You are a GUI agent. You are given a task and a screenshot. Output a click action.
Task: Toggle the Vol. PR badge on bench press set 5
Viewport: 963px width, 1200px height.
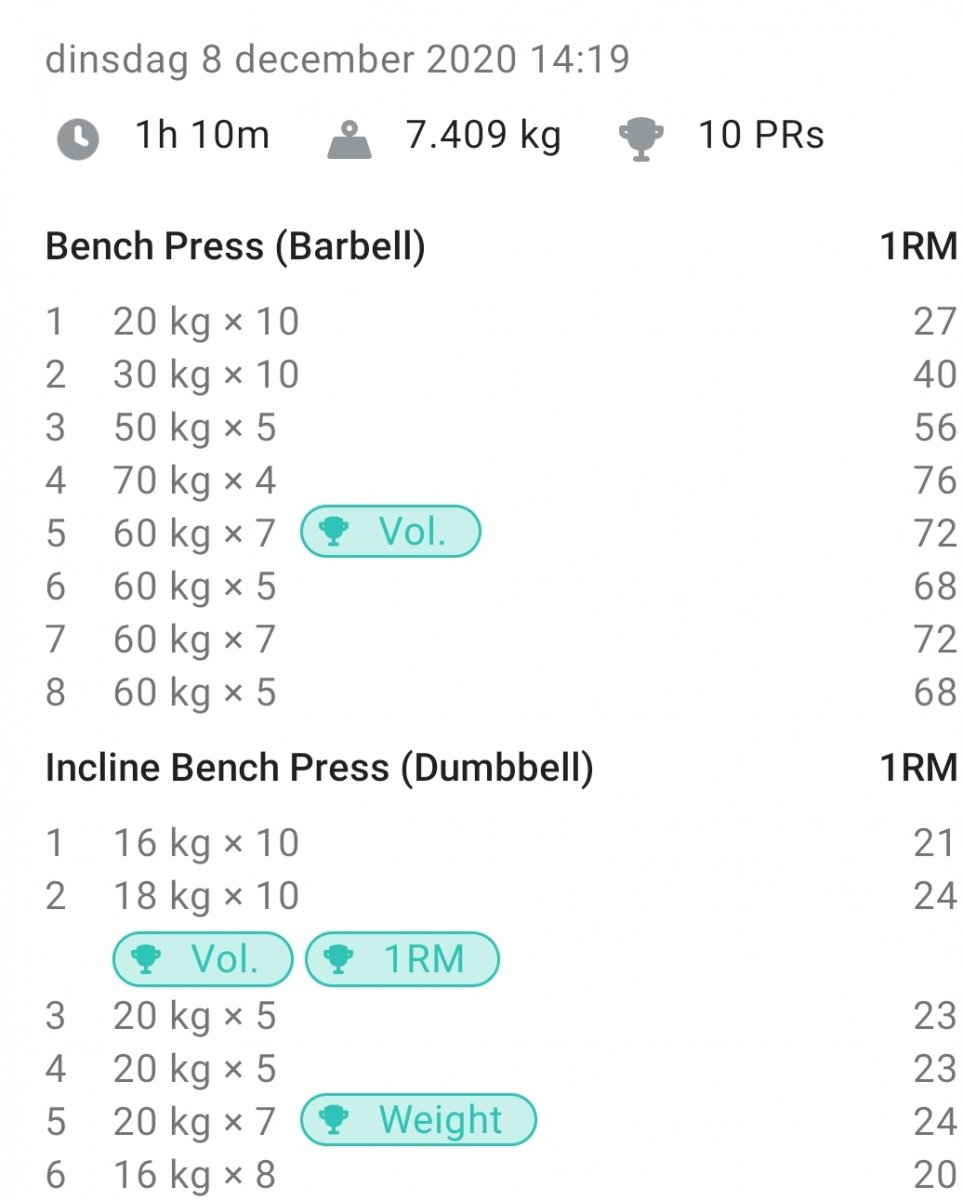[x=390, y=532]
